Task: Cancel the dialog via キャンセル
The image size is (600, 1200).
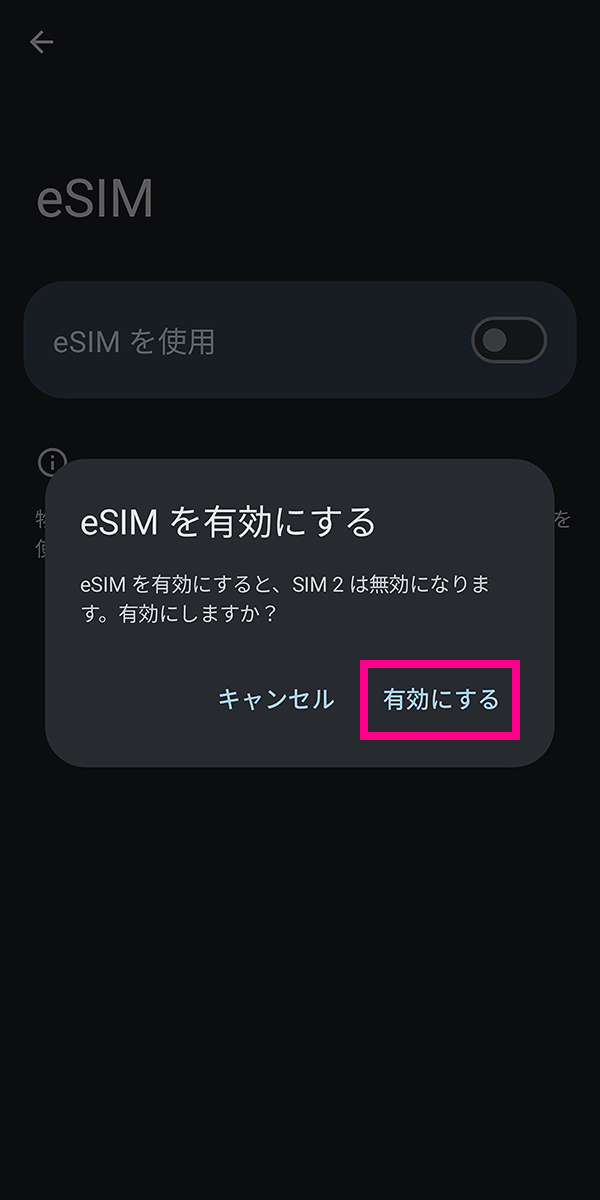Action: click(x=276, y=699)
